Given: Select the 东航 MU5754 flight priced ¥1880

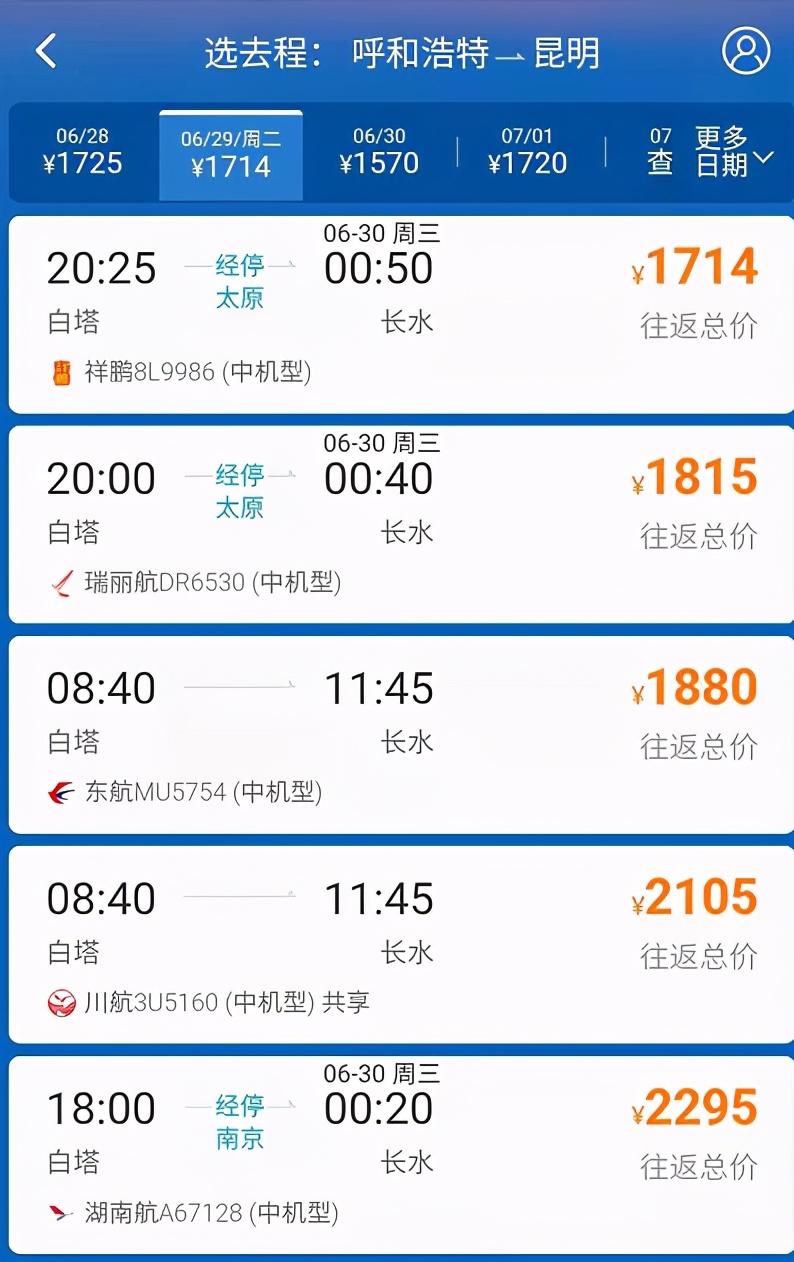Looking at the screenshot, I should [x=397, y=730].
